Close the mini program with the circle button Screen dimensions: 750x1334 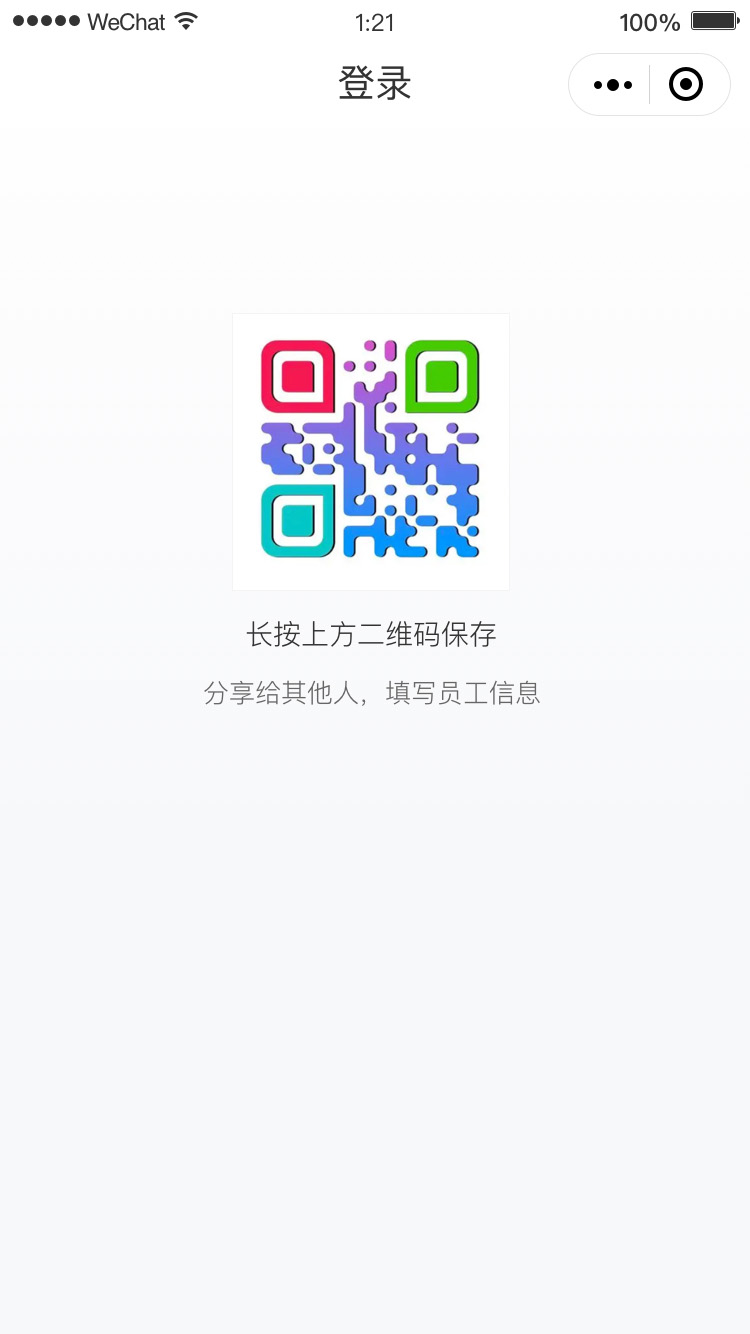click(686, 85)
